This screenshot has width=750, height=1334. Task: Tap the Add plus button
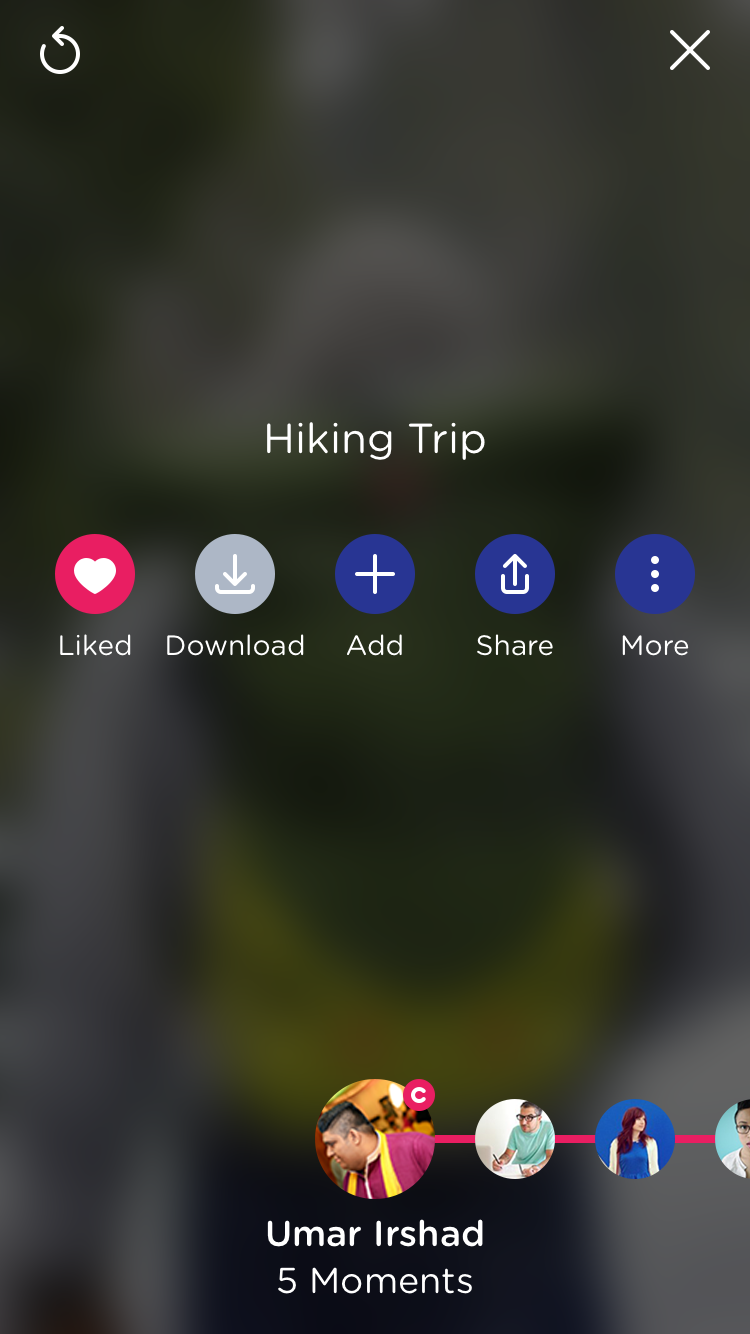coord(375,574)
